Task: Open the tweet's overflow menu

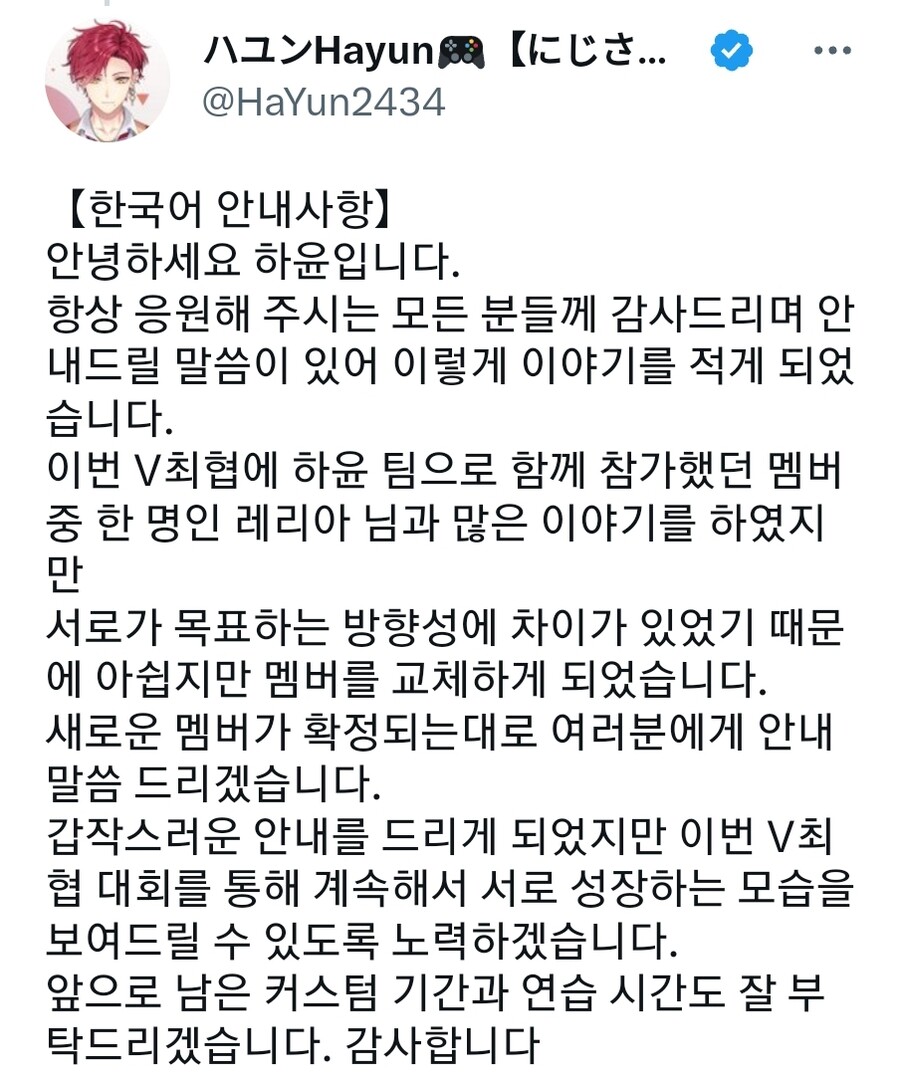Action: (832, 51)
